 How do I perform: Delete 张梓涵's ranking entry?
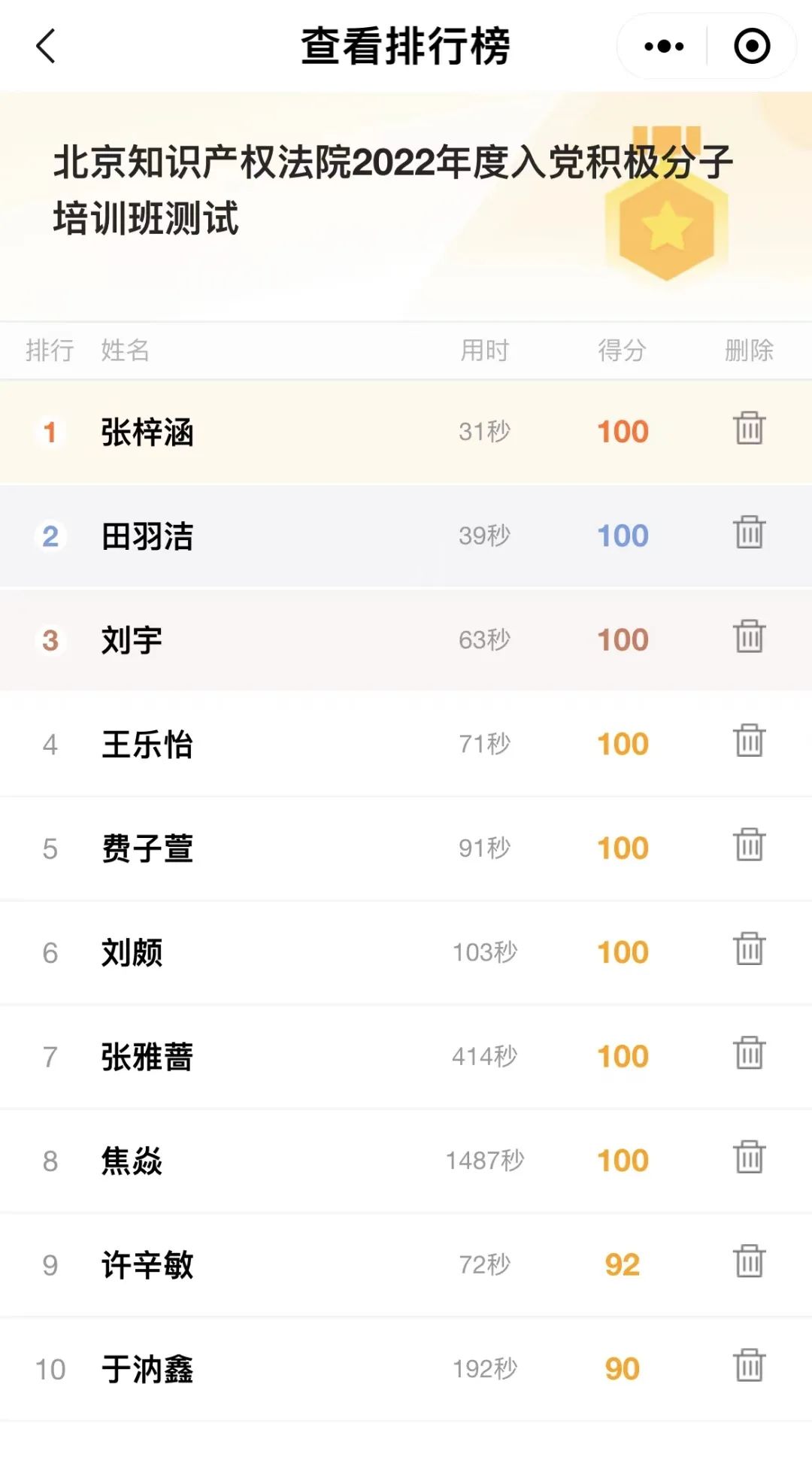[x=749, y=428]
